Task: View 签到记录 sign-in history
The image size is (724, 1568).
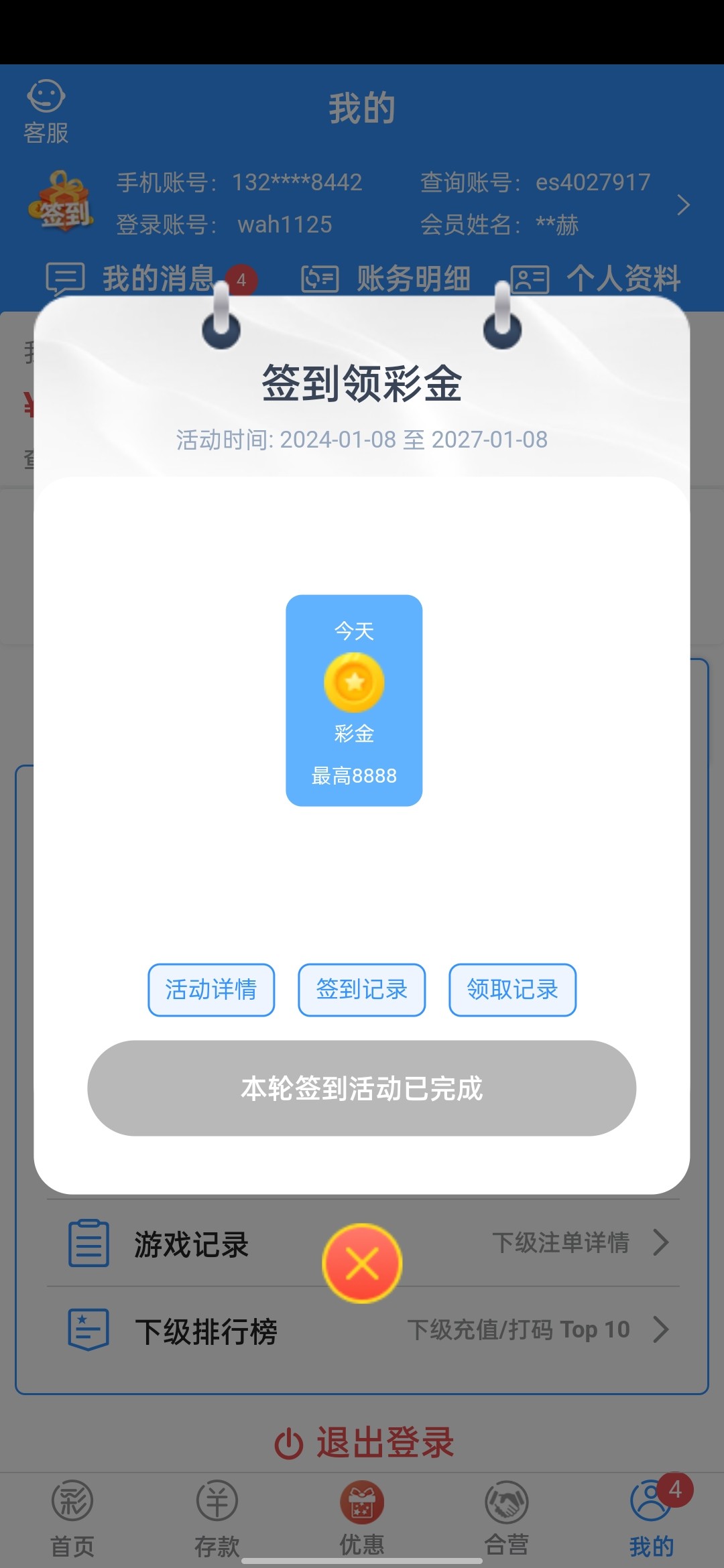Action: [x=362, y=990]
